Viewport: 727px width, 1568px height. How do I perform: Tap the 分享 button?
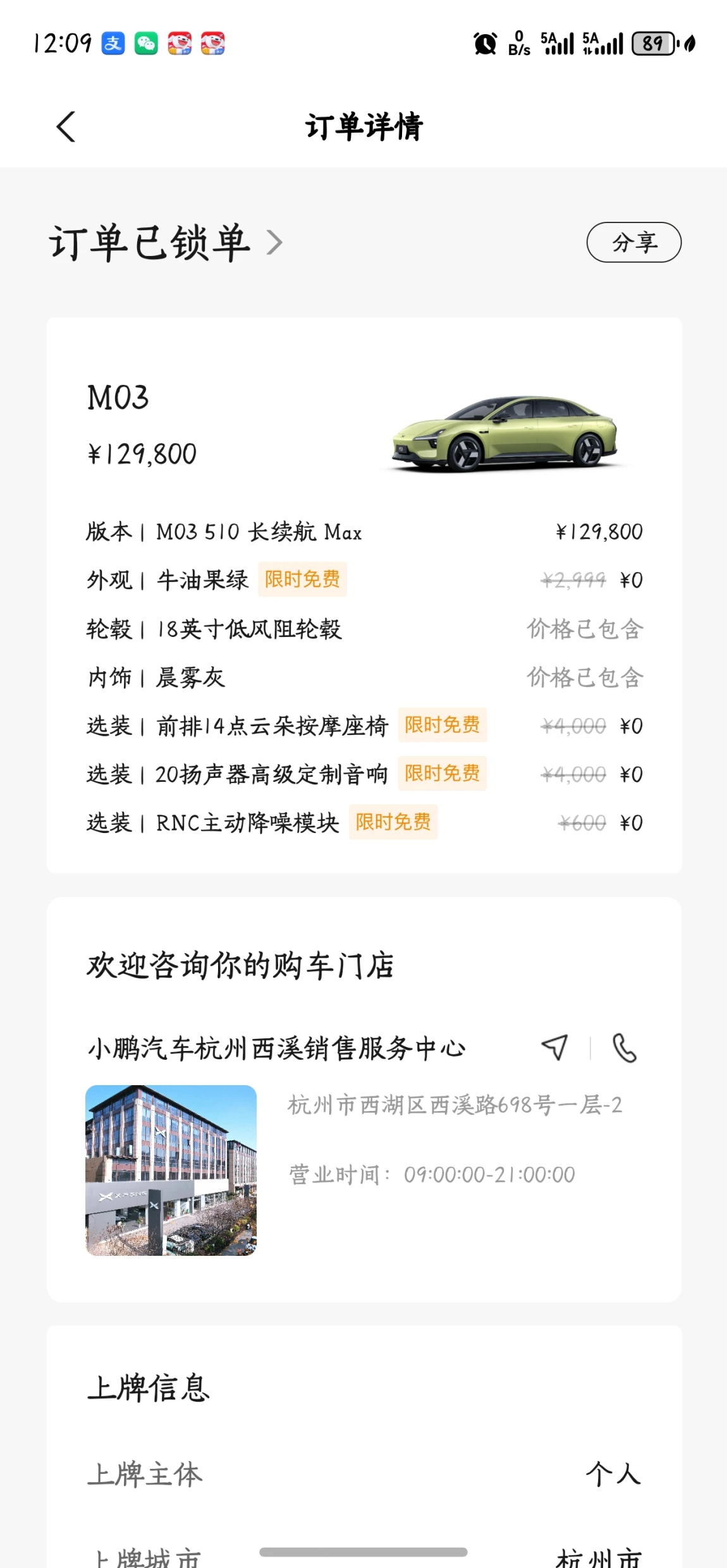[x=633, y=242]
